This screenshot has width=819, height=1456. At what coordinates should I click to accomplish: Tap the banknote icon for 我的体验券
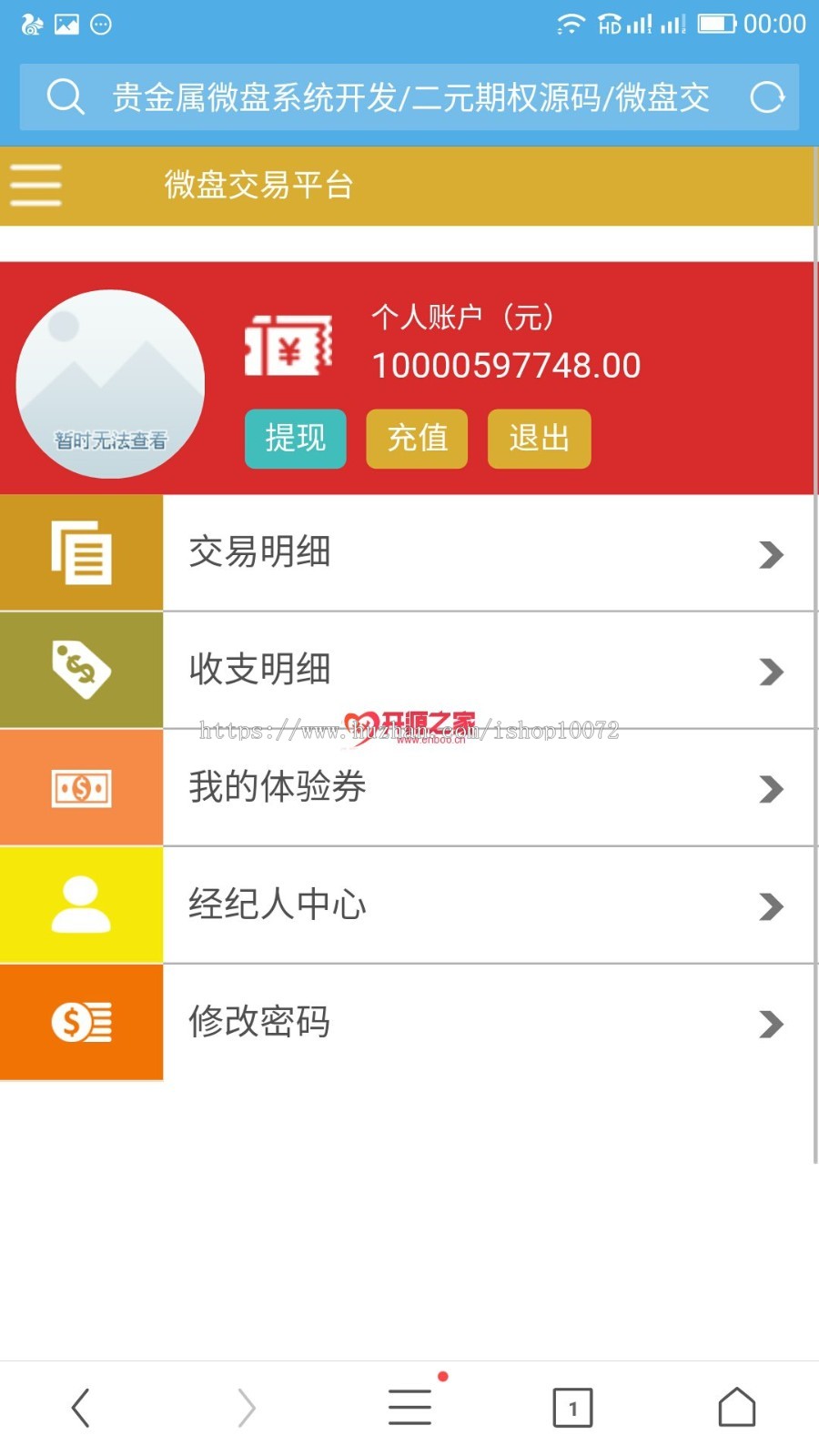click(x=82, y=788)
